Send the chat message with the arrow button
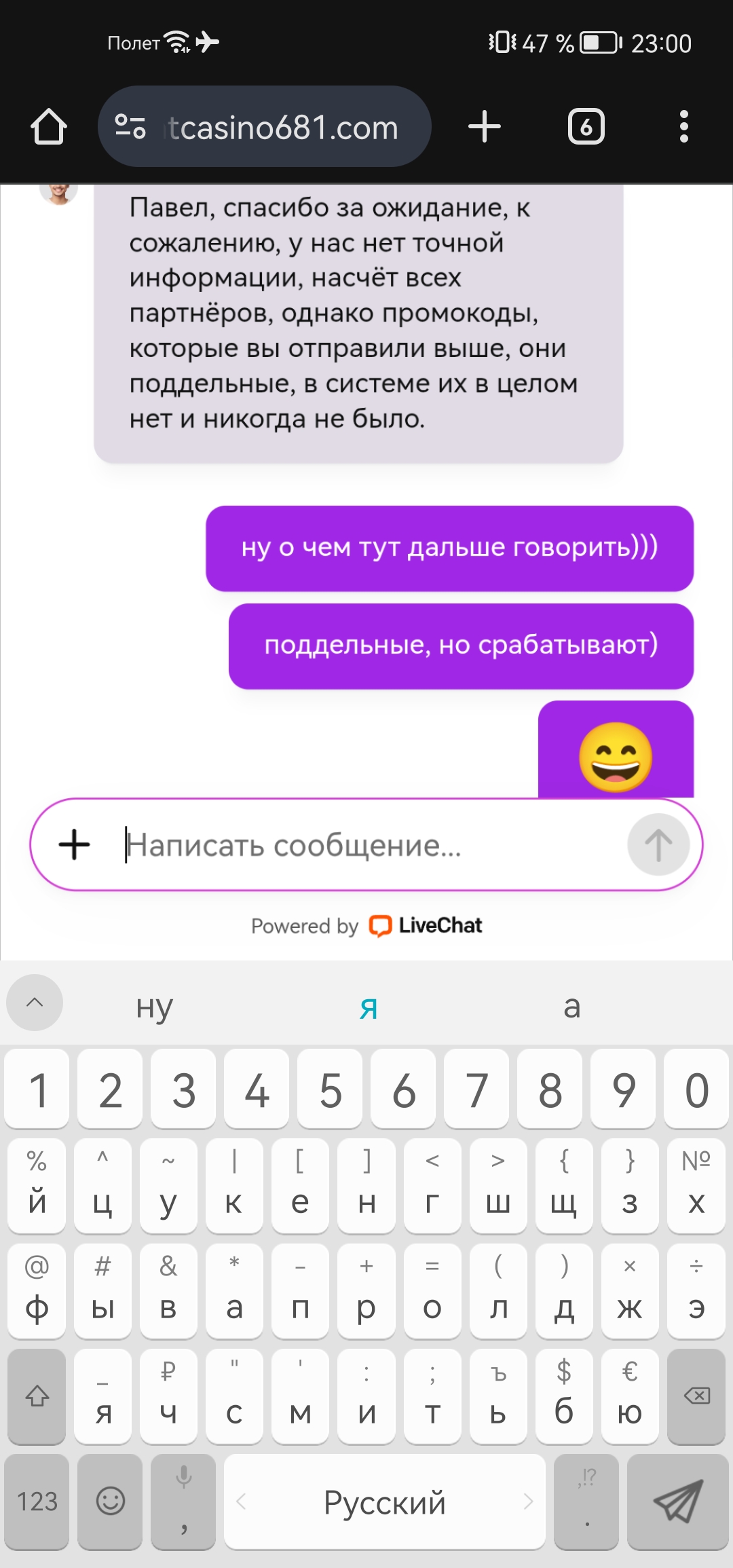The height and width of the screenshot is (1568, 733). pos(658,845)
